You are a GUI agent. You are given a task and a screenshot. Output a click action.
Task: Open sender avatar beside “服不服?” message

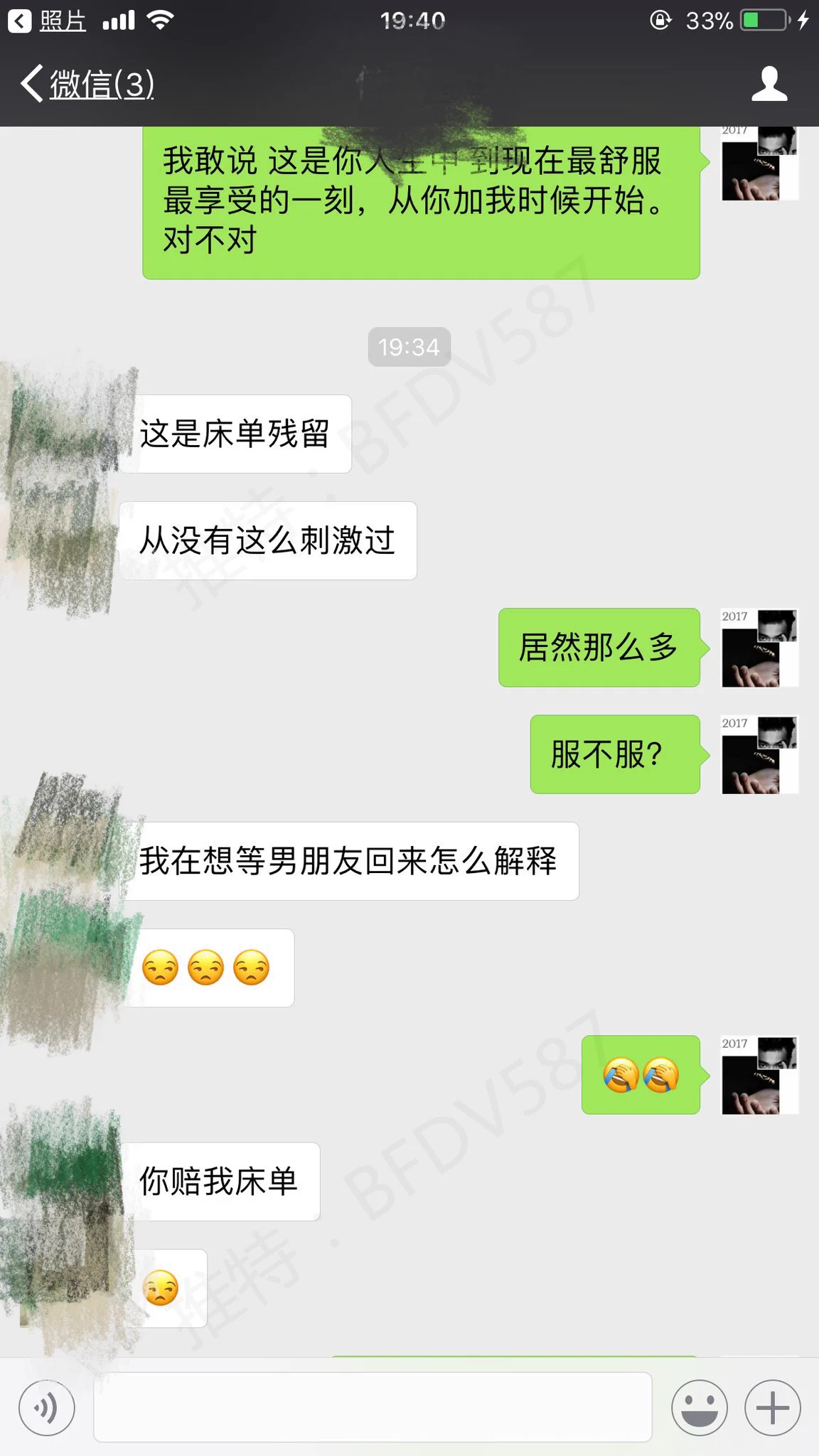pyautogui.click(x=759, y=754)
